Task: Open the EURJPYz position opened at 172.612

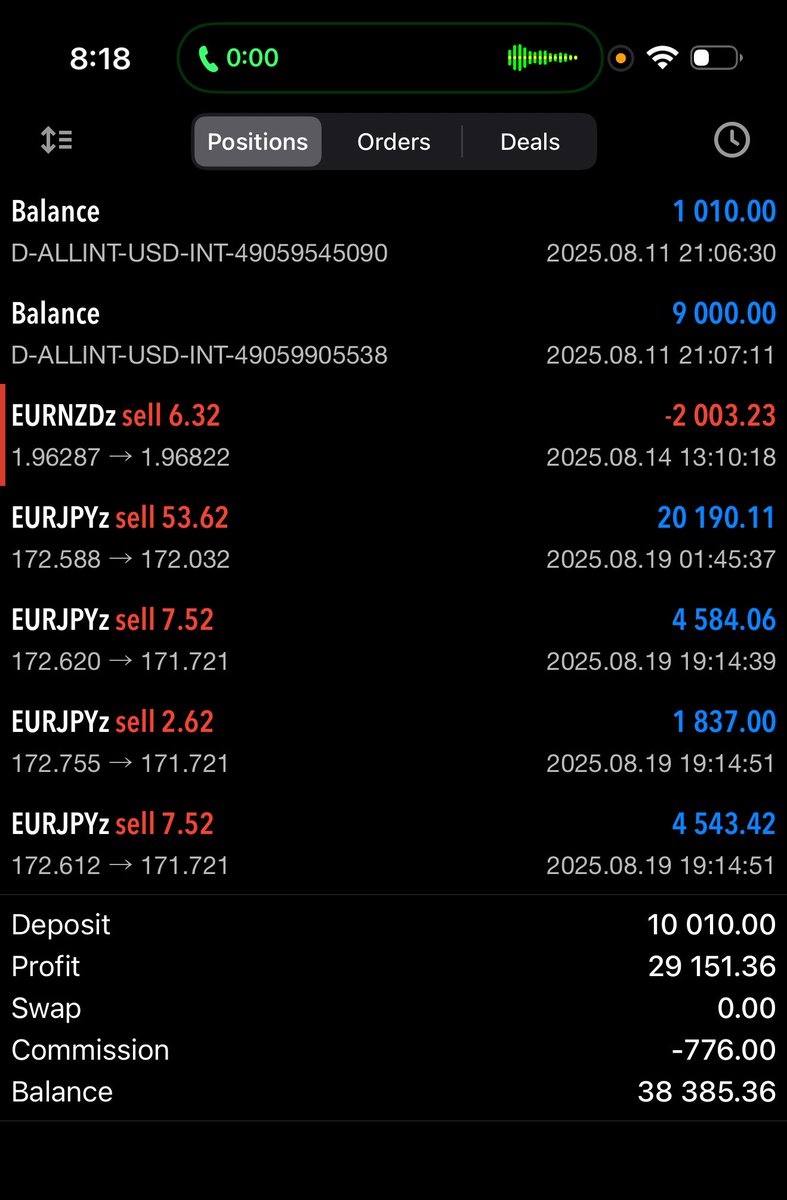Action: coord(393,843)
